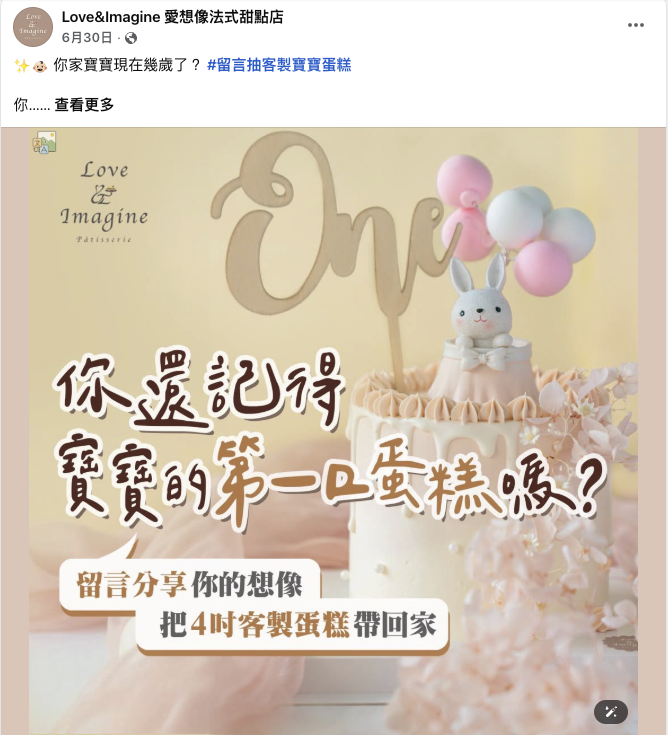Open the Love&Imagine 愛想像法式甜點店 page name
This screenshot has width=668, height=735.
click(172, 17)
